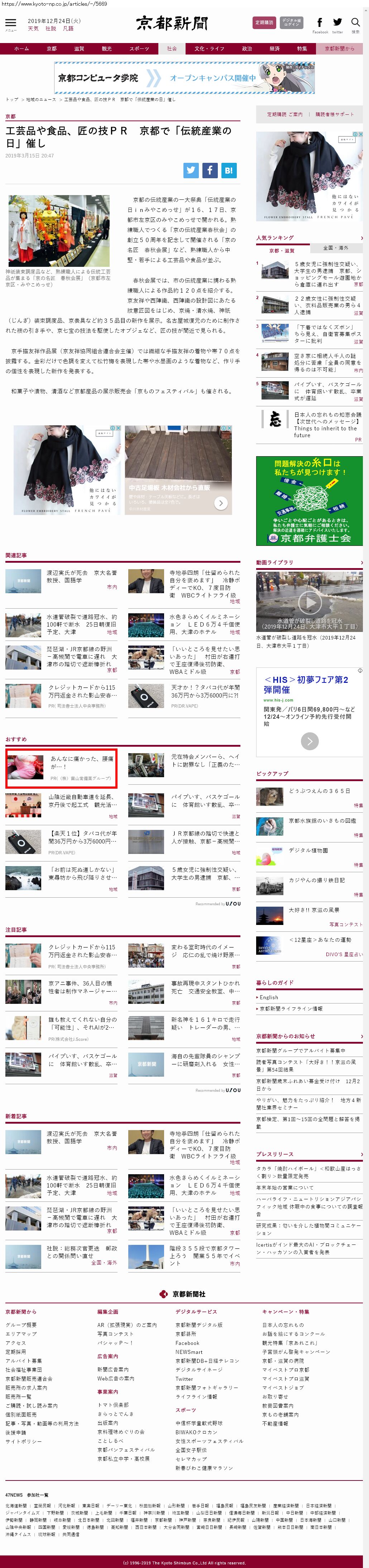
Task: Open the 滋賀 navigation tab
Action: point(79,49)
